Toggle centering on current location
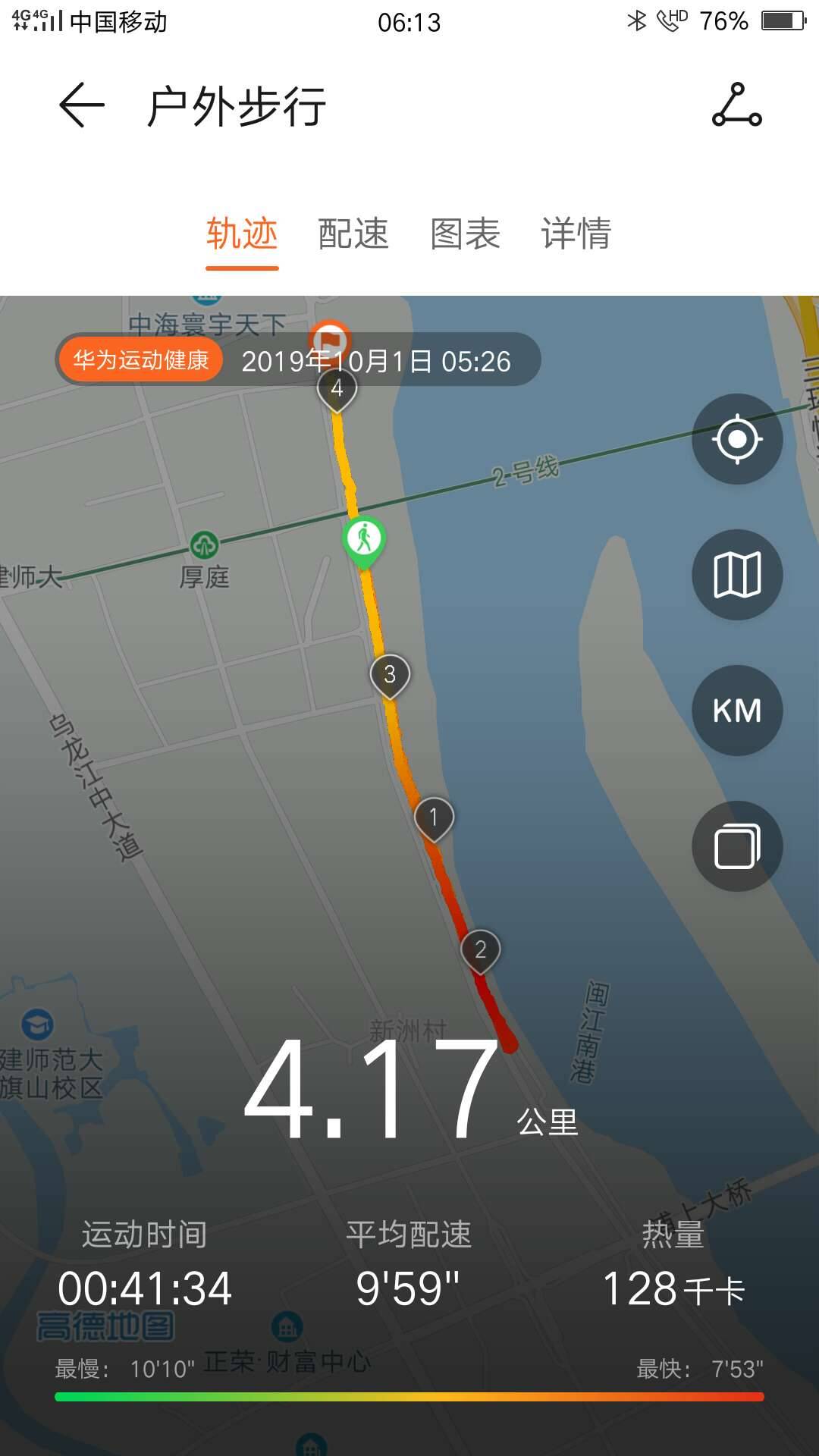This screenshot has height=1456, width=819. coord(736,440)
